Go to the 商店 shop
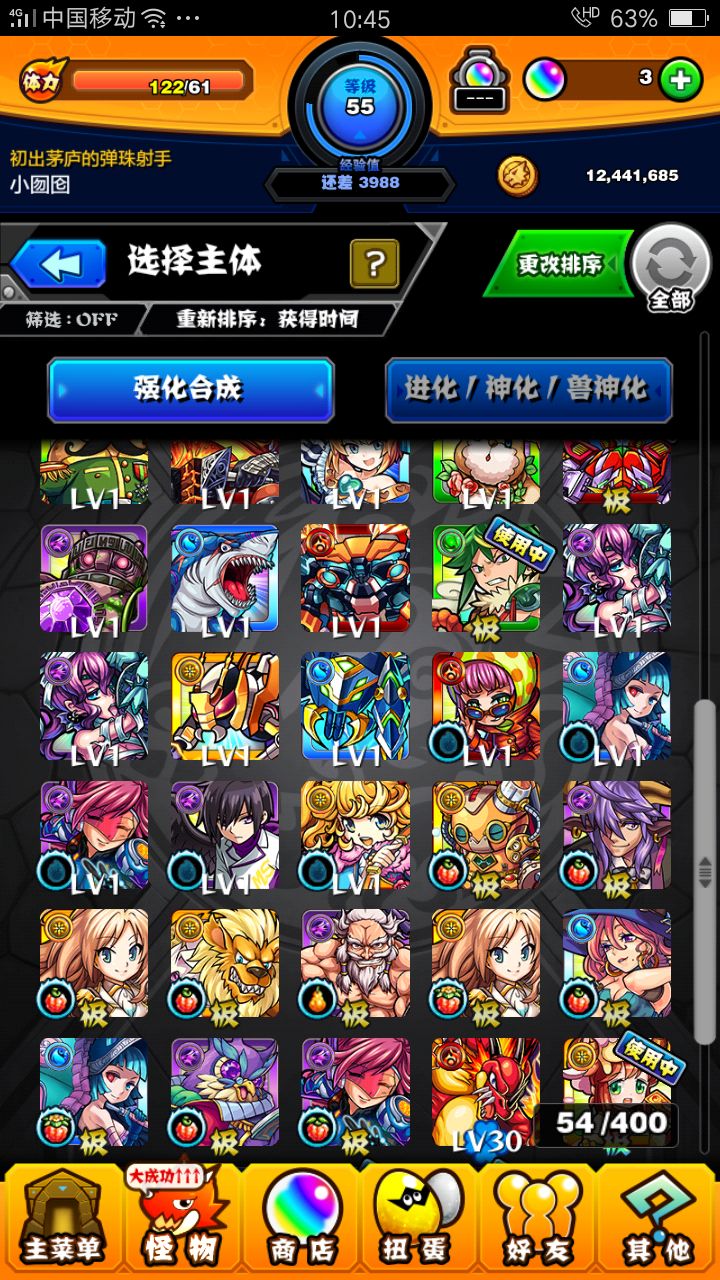Viewport: 720px width, 1280px height. point(300,1218)
